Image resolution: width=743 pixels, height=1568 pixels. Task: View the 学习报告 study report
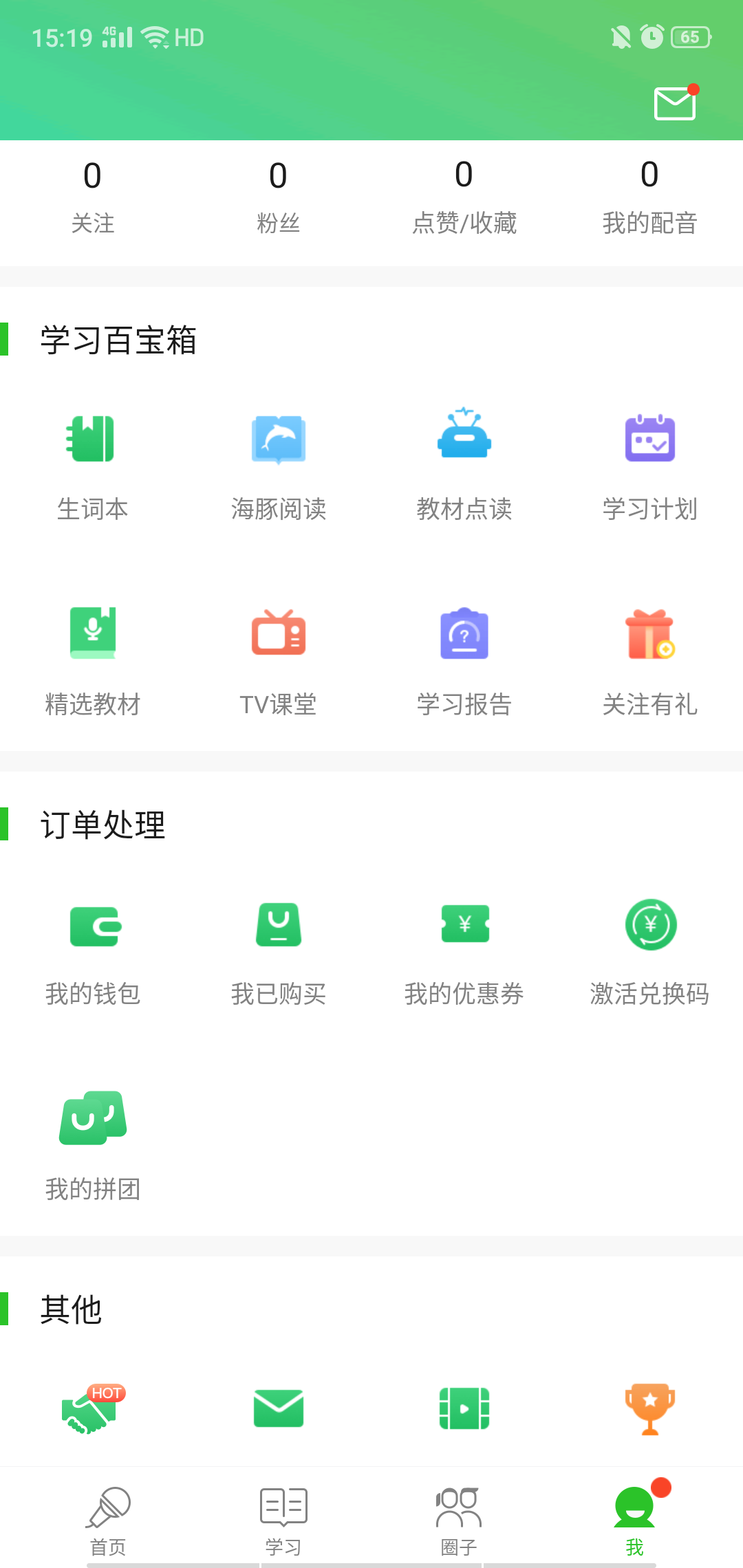point(464,657)
